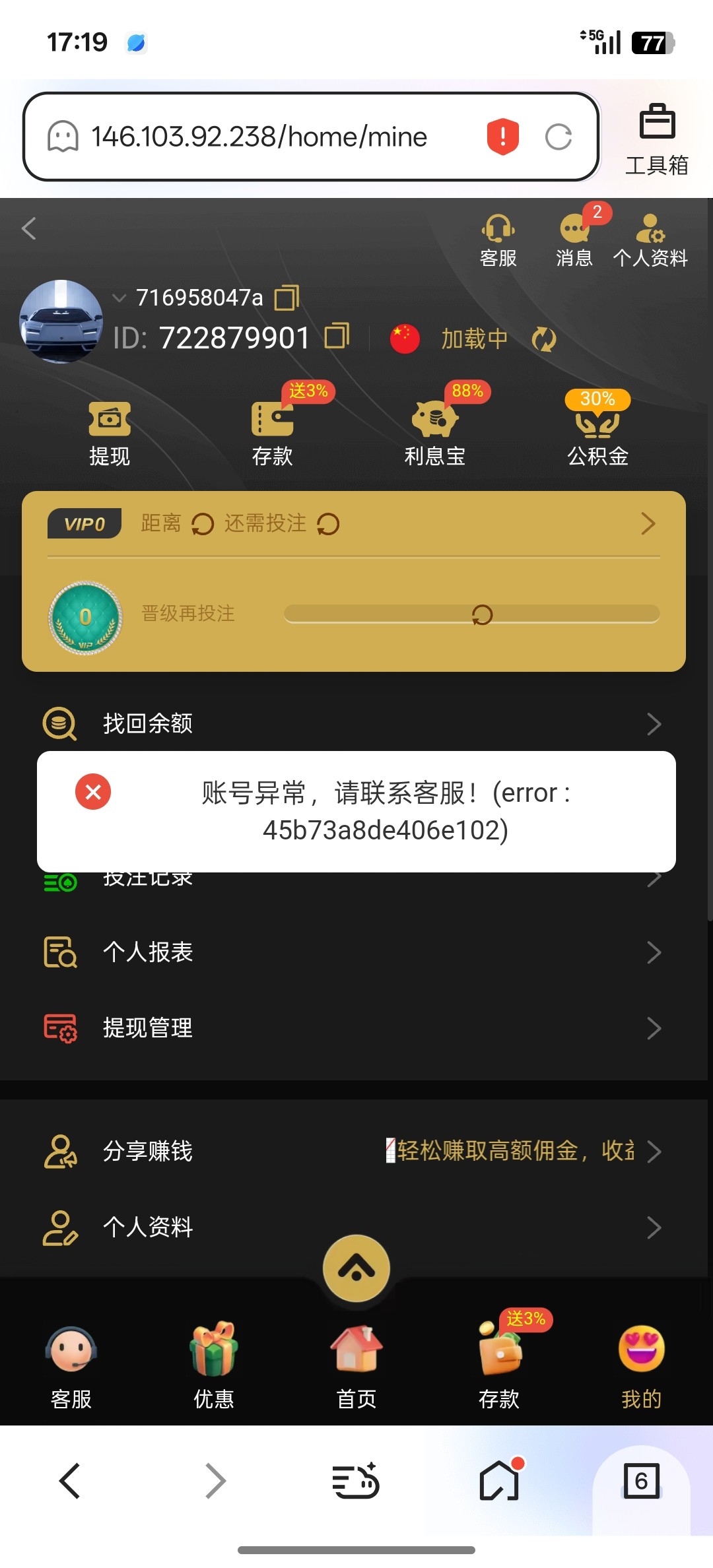Tap the scroll-to-top arrow button
Image resolution: width=713 pixels, height=1568 pixels.
click(356, 1268)
